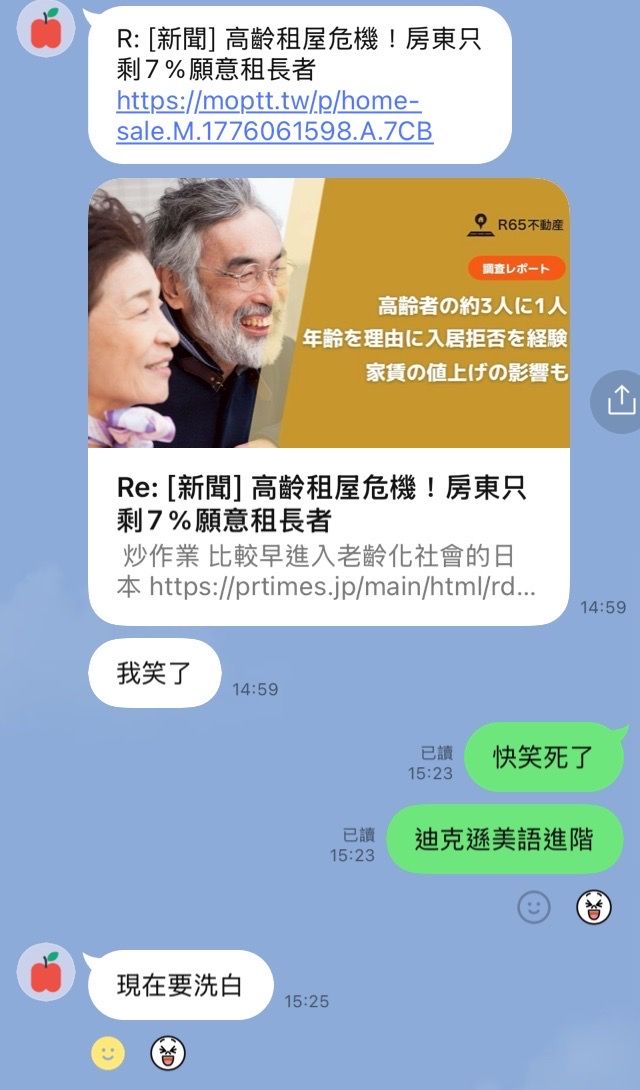The height and width of the screenshot is (1090, 640).
Task: Add a reaction to the 迪克遜美語進階 message
Action: pos(534,907)
